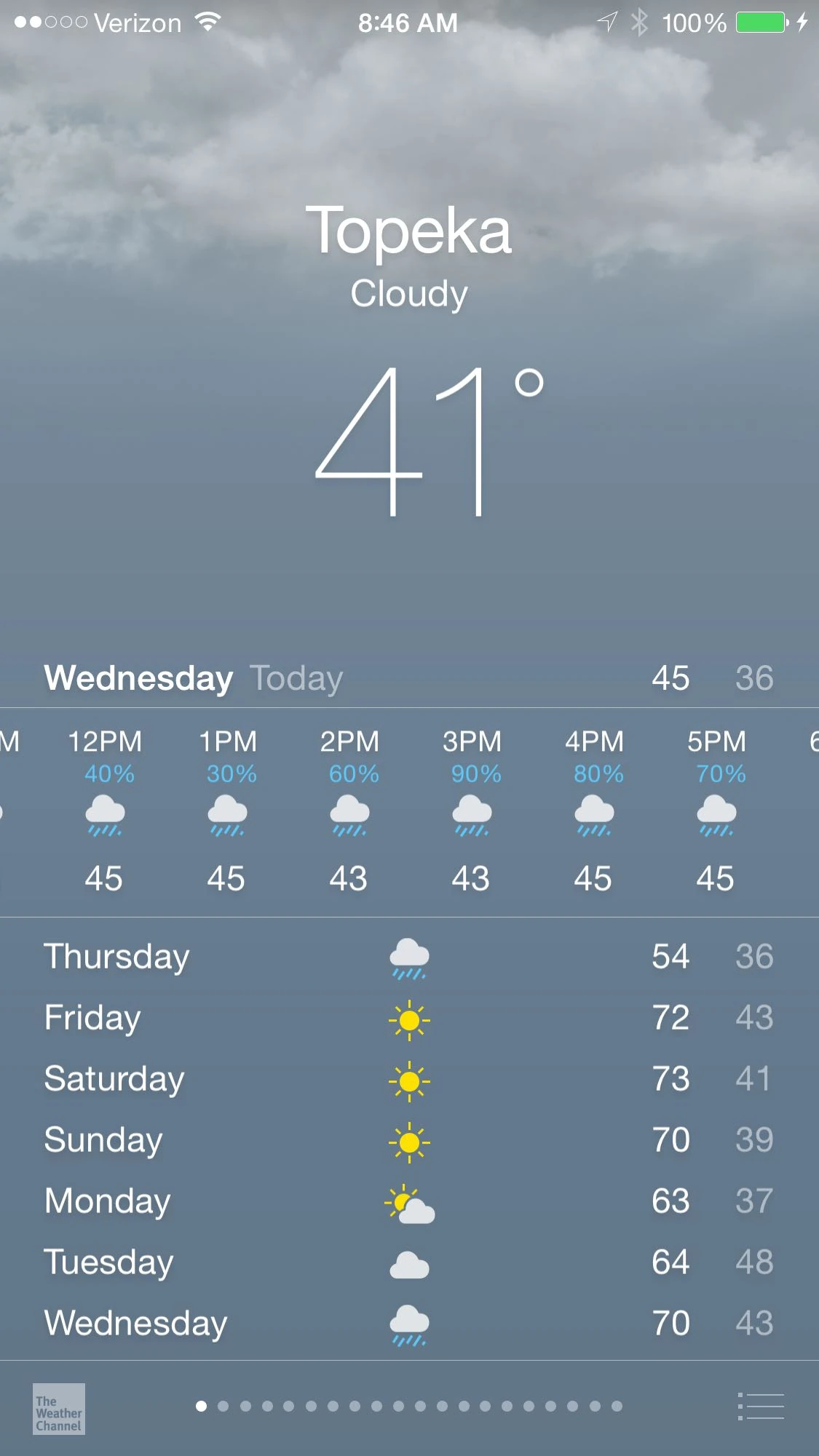Tap the sunny icon on Friday's row
Viewport: 819px width, 1456px height.
tap(409, 1019)
